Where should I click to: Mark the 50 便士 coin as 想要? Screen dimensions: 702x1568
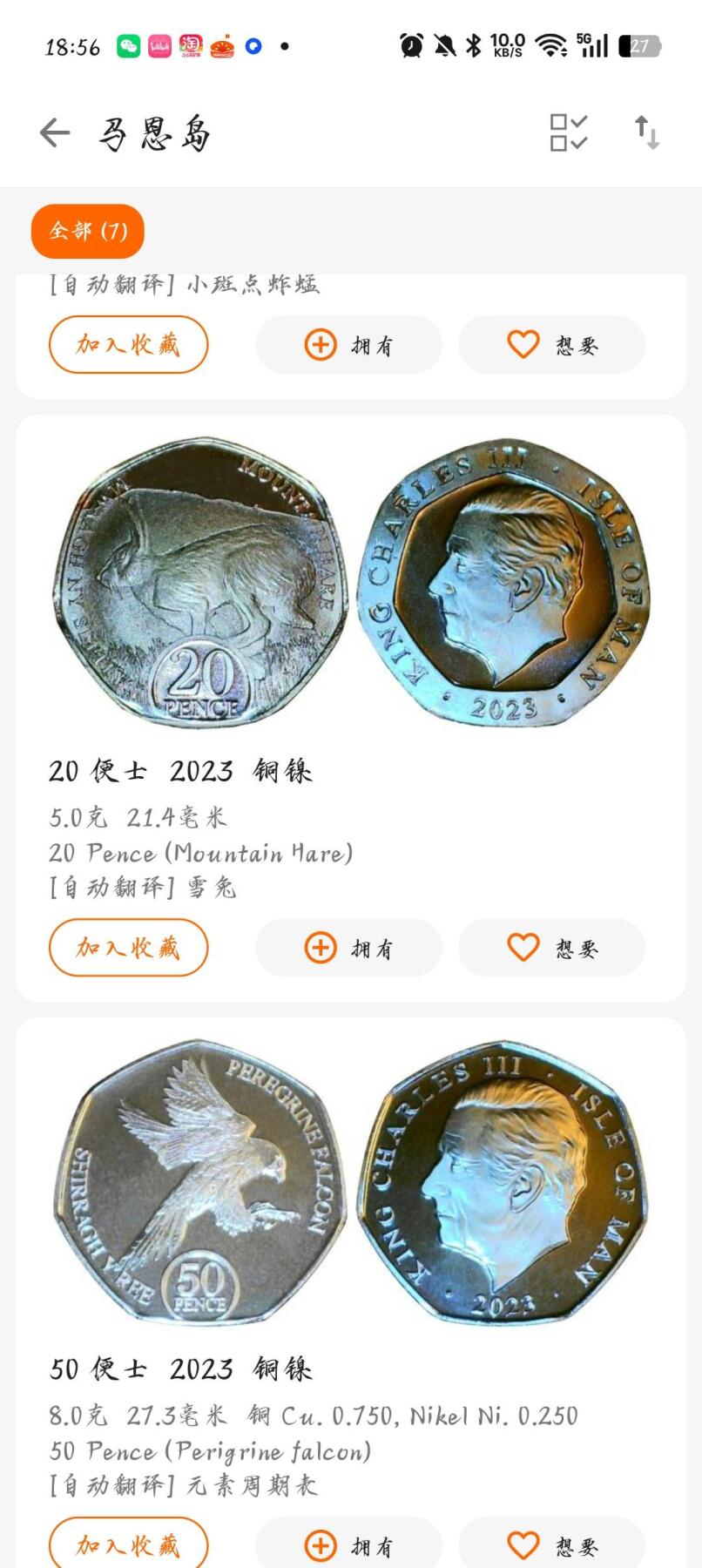pyautogui.click(x=551, y=1546)
